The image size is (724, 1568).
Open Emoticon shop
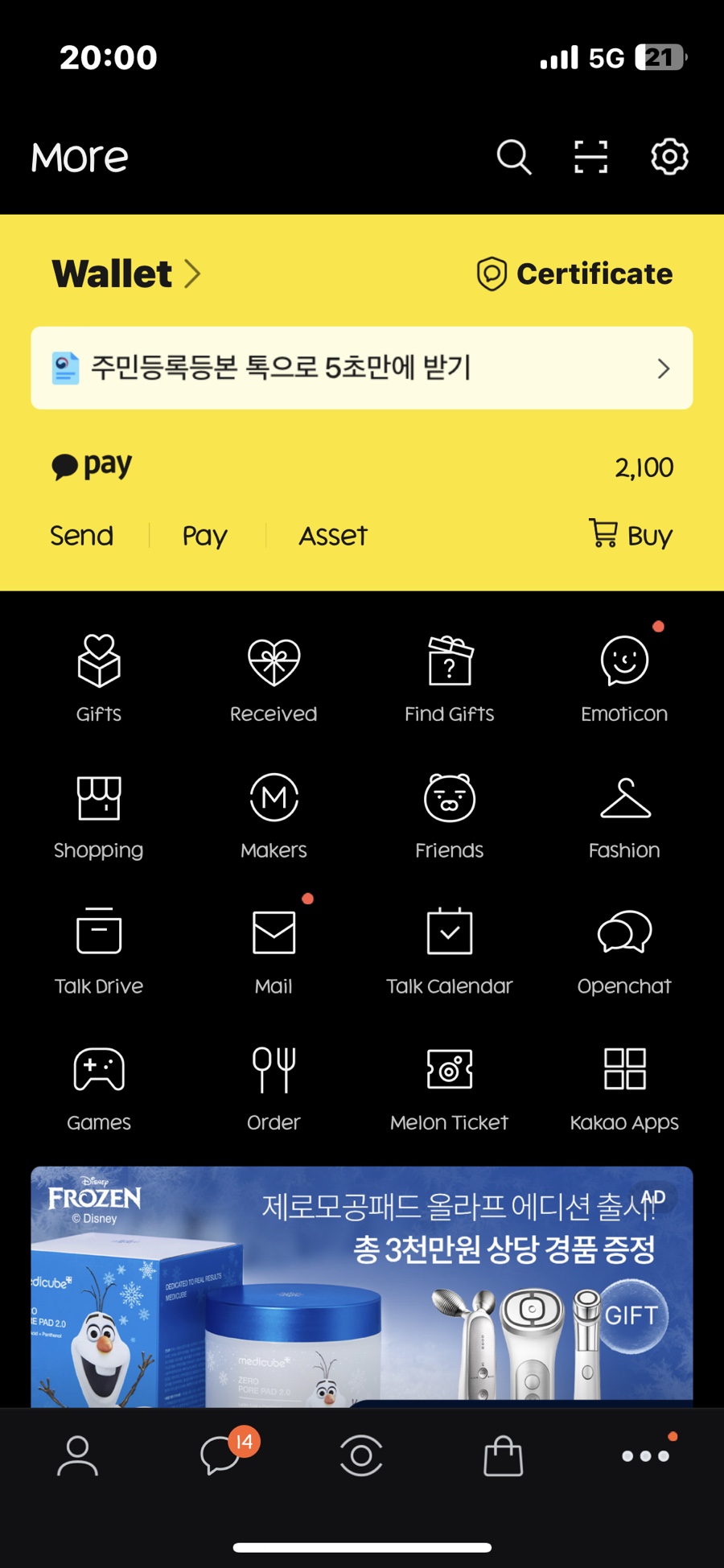coord(624,678)
